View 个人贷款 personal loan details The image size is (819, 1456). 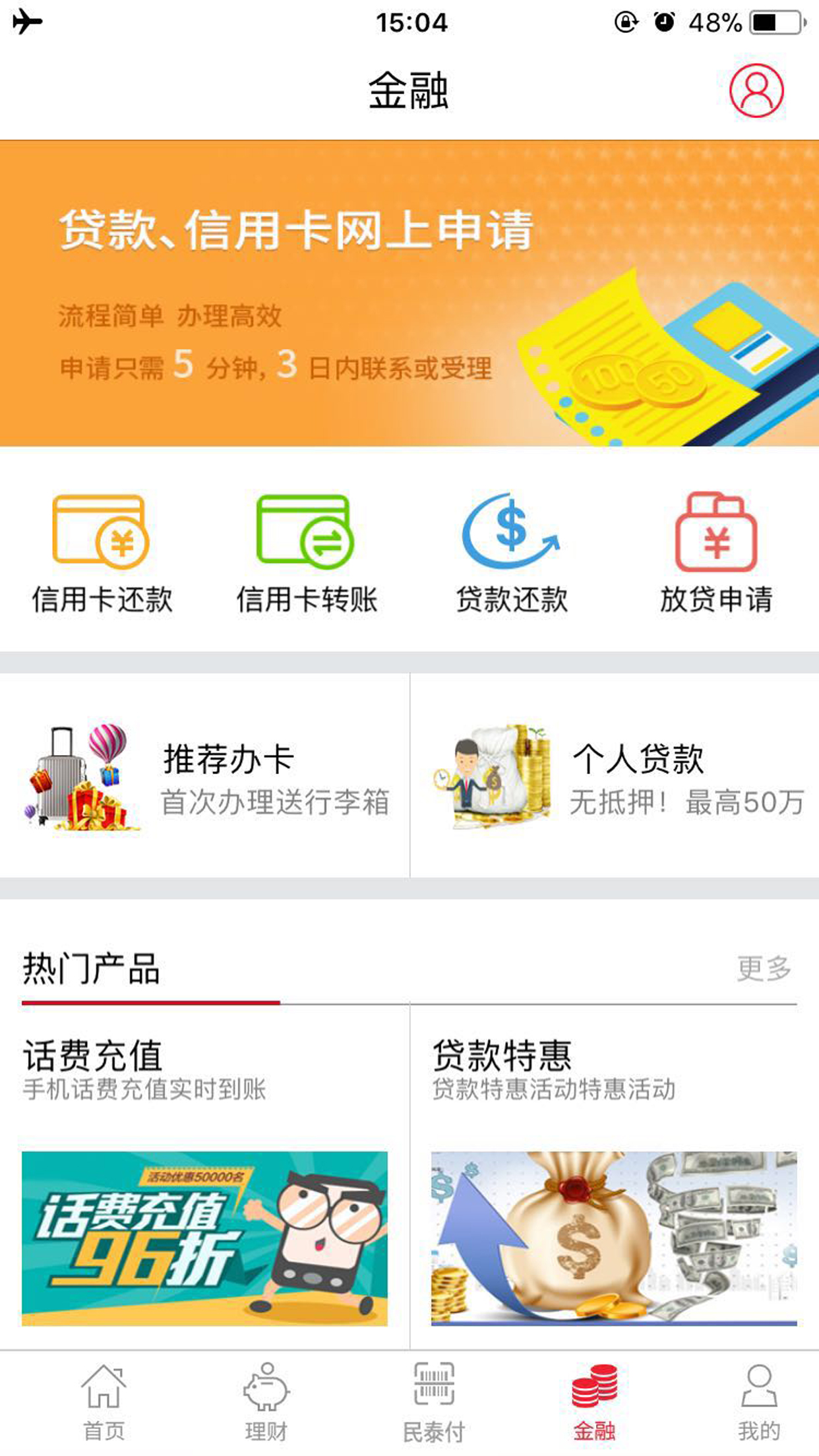pyautogui.click(x=615, y=775)
